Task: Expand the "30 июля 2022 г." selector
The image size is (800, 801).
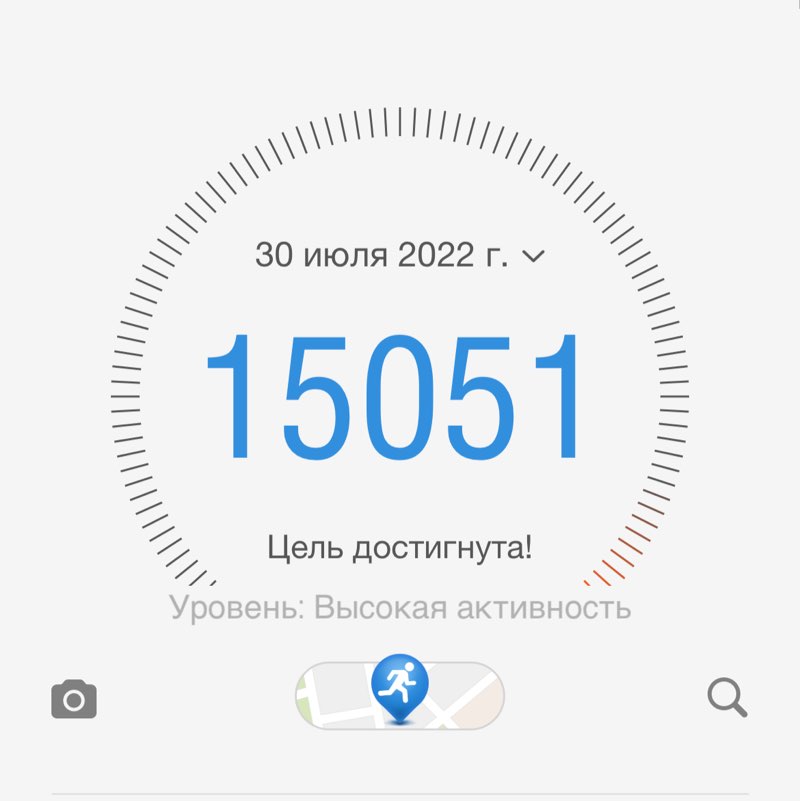Action: coord(394,255)
